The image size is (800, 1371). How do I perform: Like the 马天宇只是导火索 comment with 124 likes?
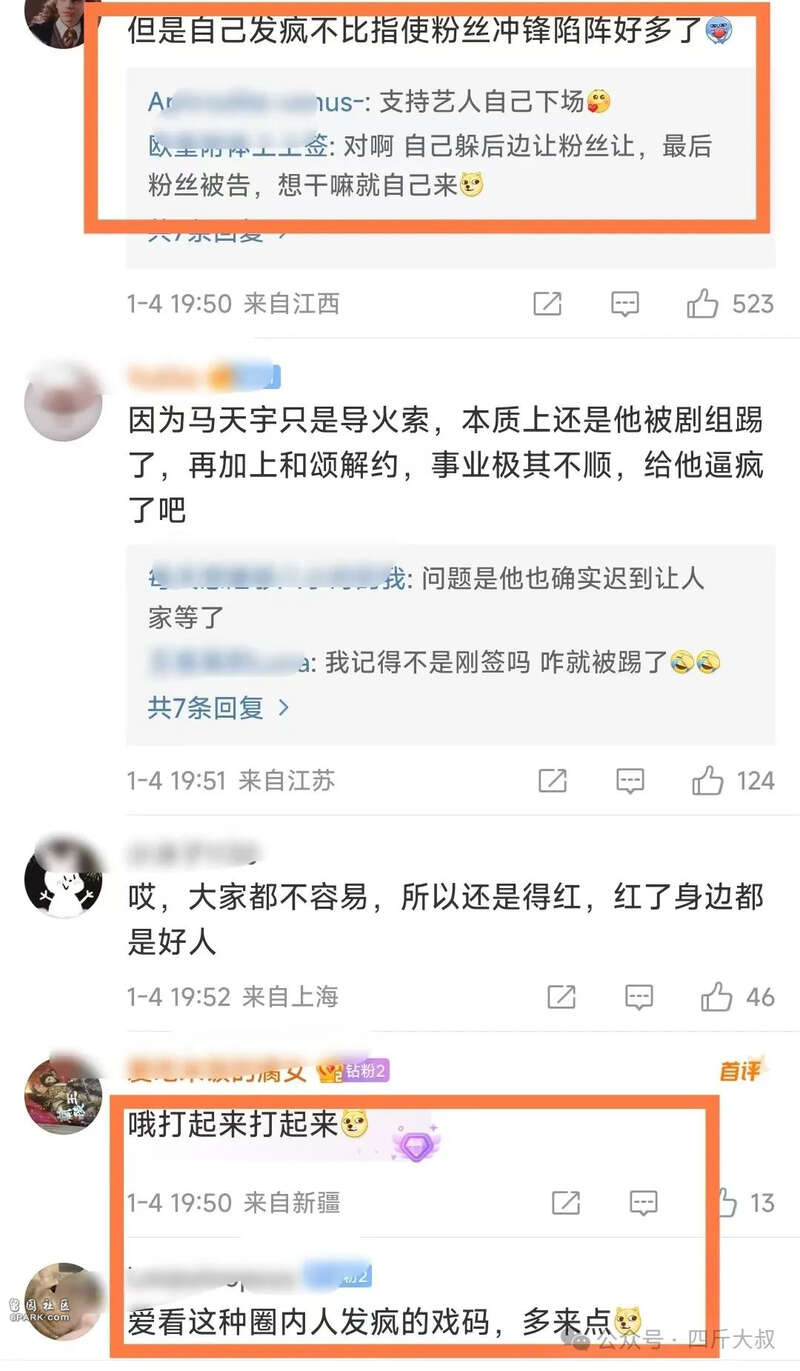708,780
